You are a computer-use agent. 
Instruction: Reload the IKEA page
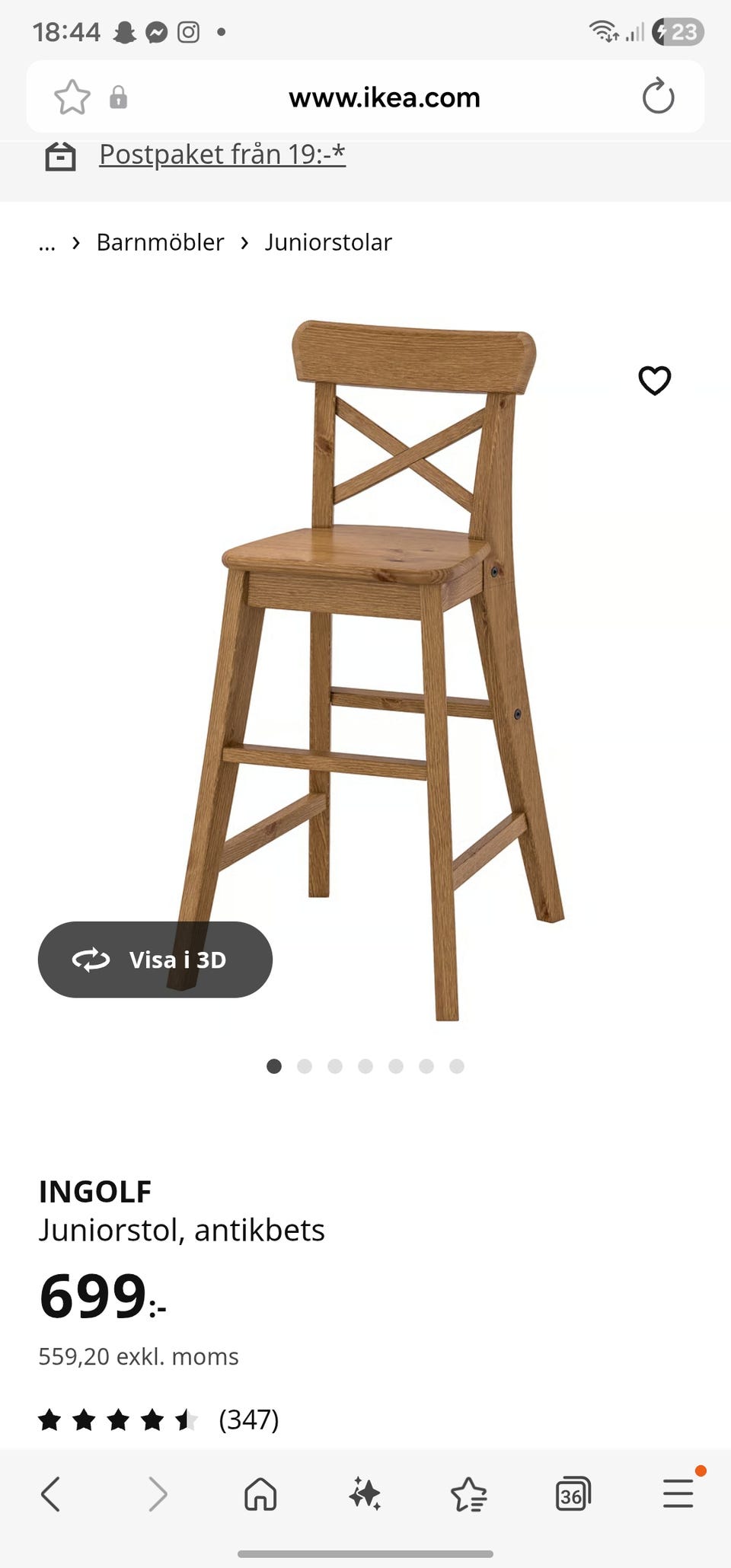point(658,97)
